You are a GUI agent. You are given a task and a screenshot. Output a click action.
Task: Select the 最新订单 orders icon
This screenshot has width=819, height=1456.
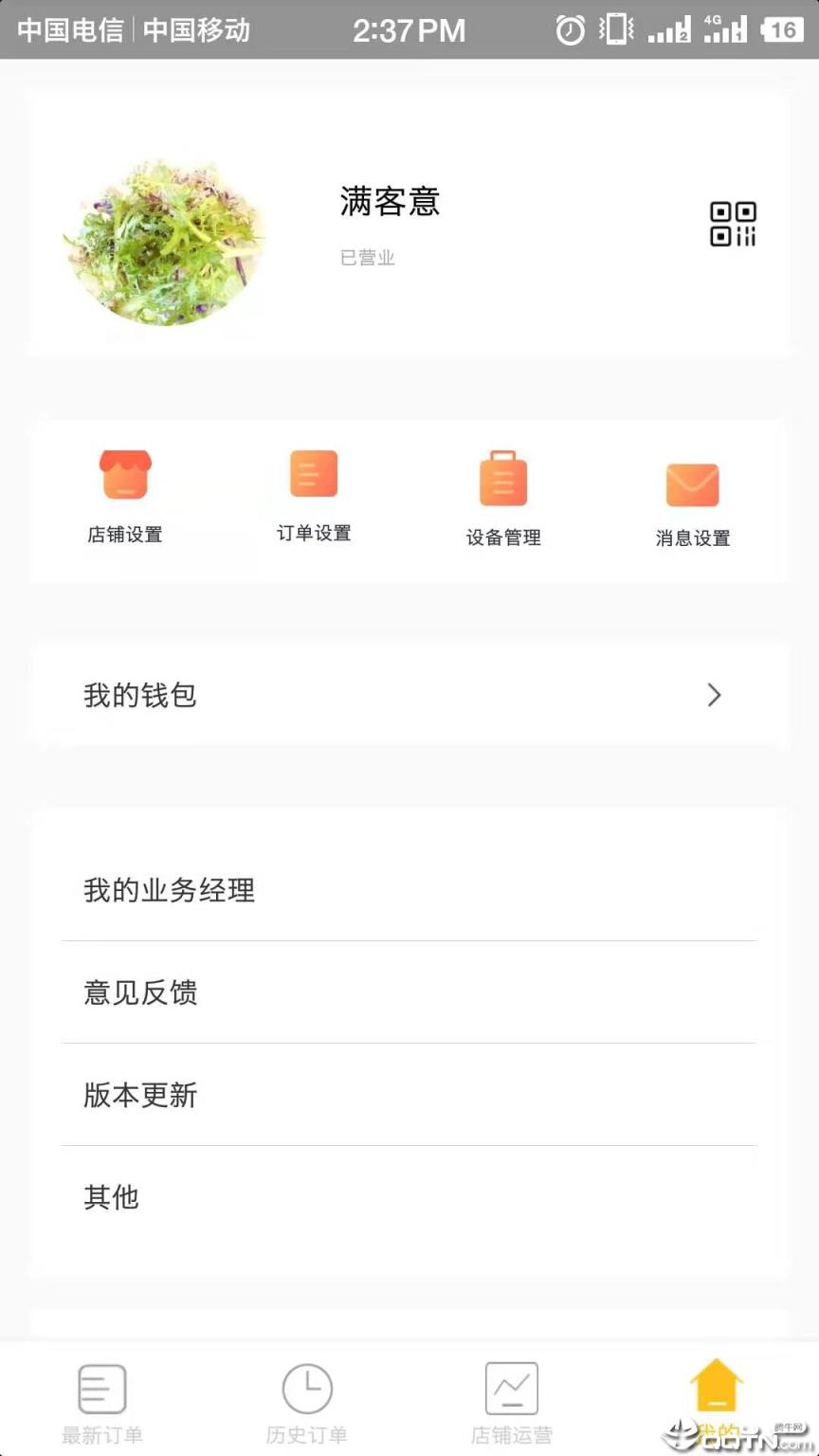point(101,1387)
